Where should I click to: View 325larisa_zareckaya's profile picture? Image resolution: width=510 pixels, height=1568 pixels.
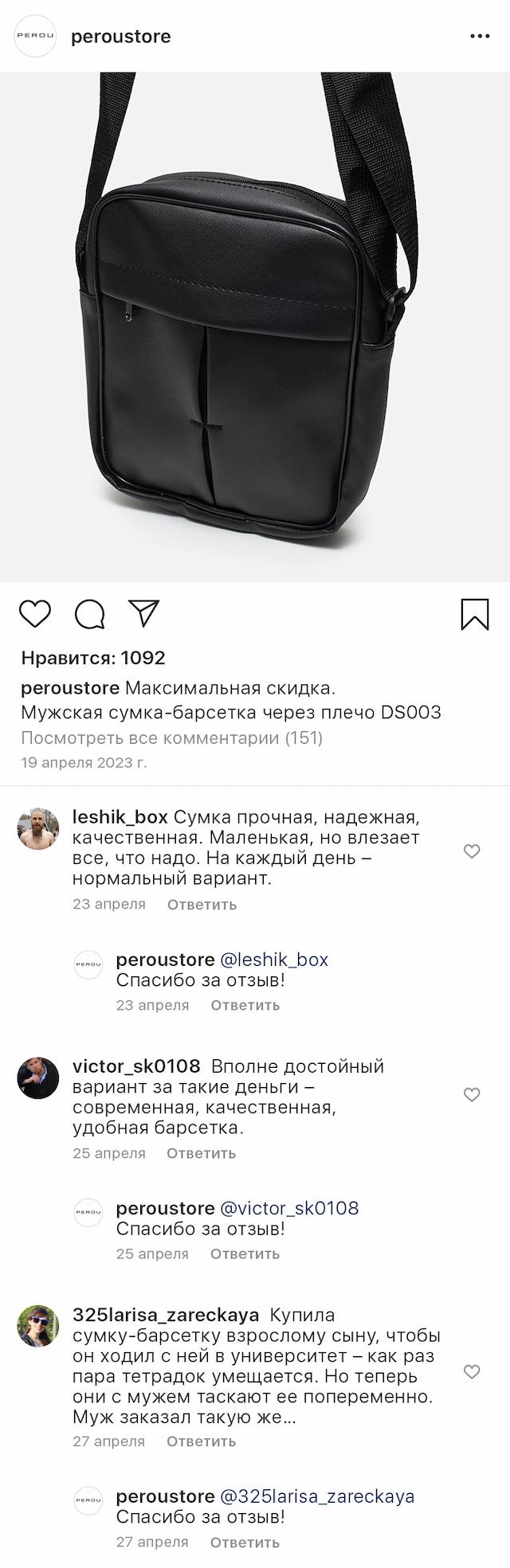pyautogui.click(x=38, y=1326)
